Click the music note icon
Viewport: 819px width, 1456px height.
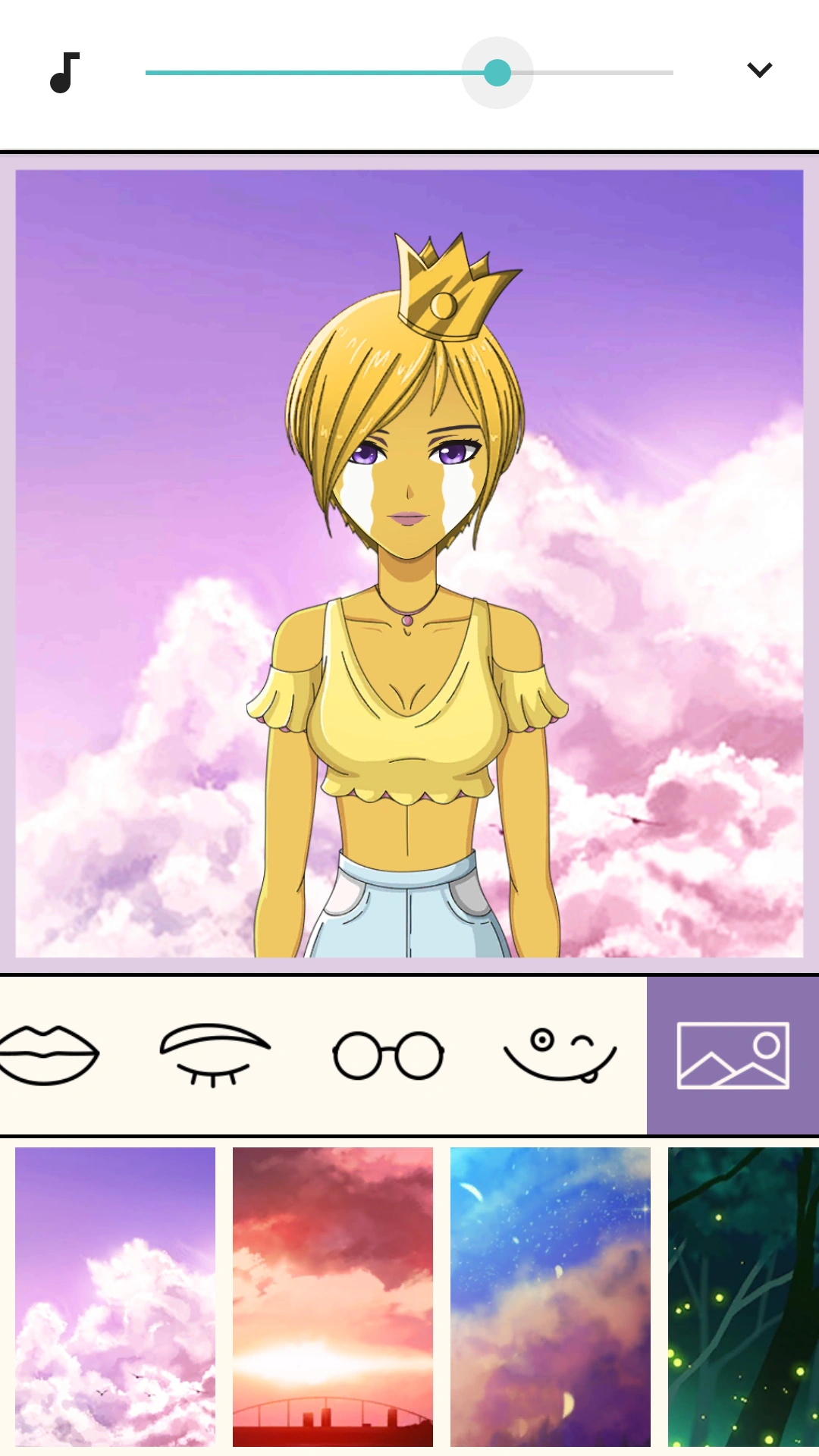[63, 74]
